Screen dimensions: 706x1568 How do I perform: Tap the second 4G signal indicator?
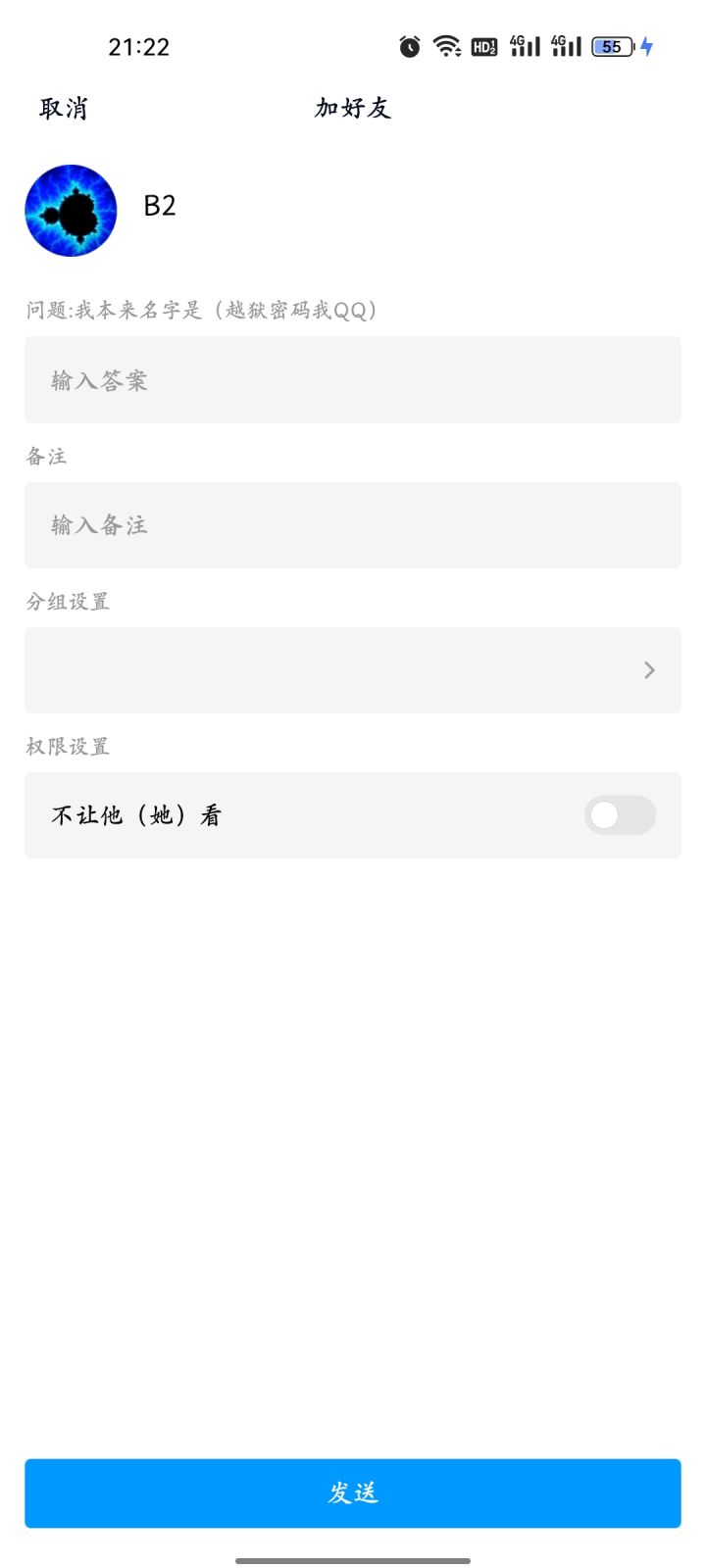pos(565,45)
